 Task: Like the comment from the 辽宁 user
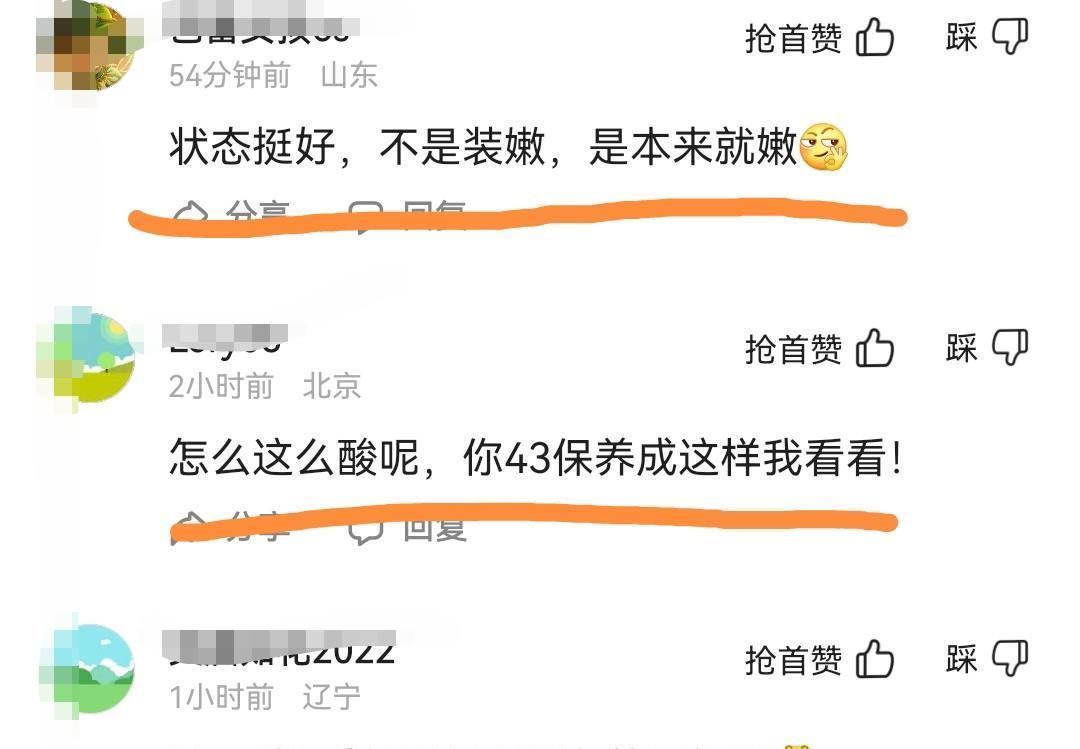click(x=874, y=660)
